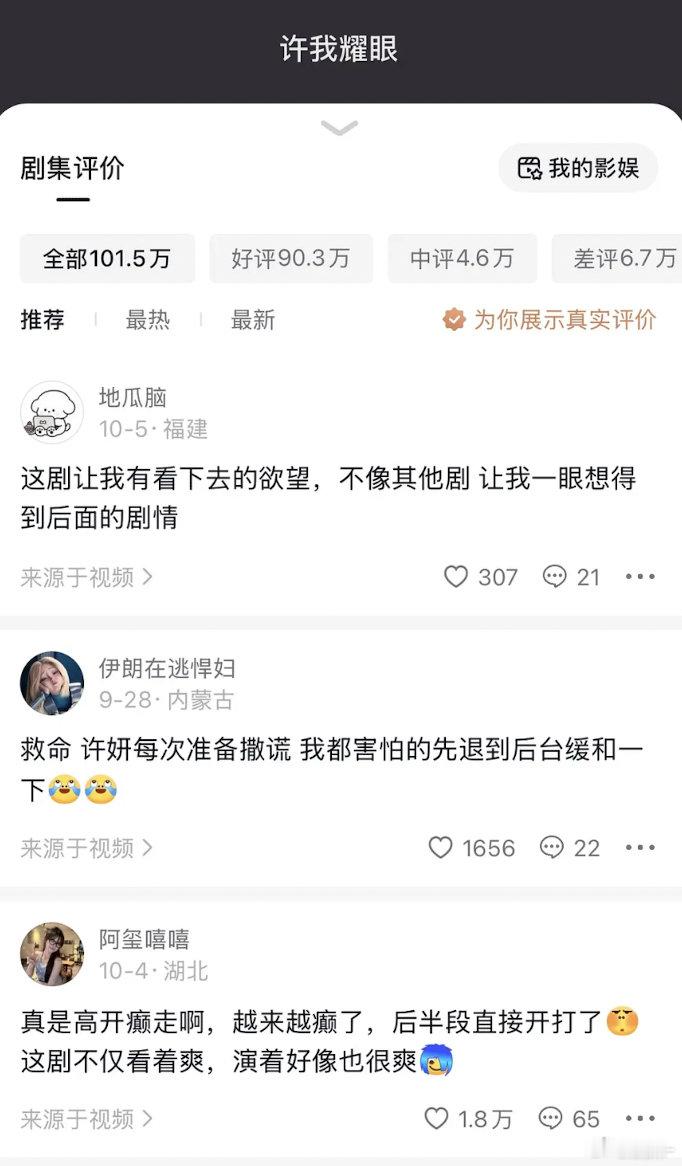The height and width of the screenshot is (1166, 682).
Task: Like 伊朗在逃悍妇's review
Action: (441, 848)
